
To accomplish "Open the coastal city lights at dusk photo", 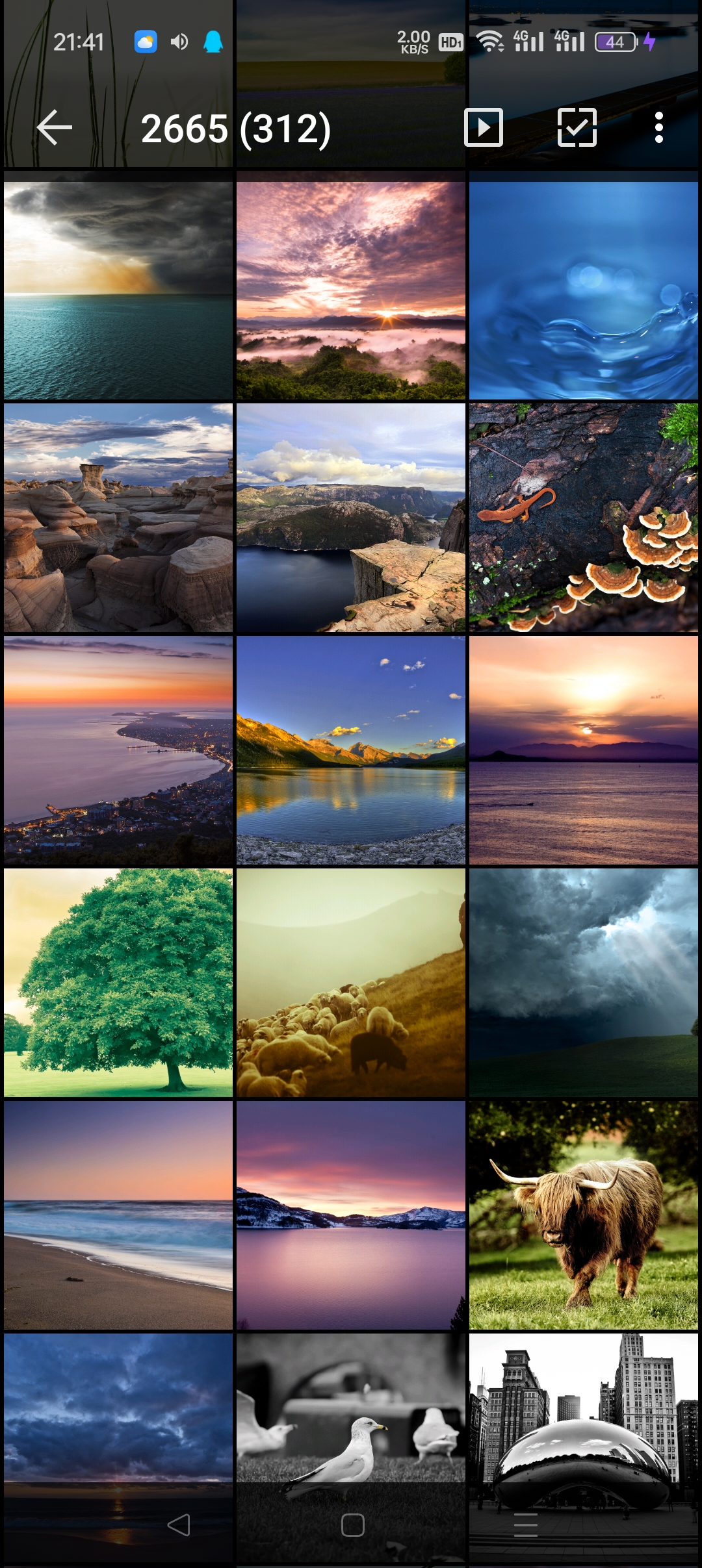I will tap(118, 750).
